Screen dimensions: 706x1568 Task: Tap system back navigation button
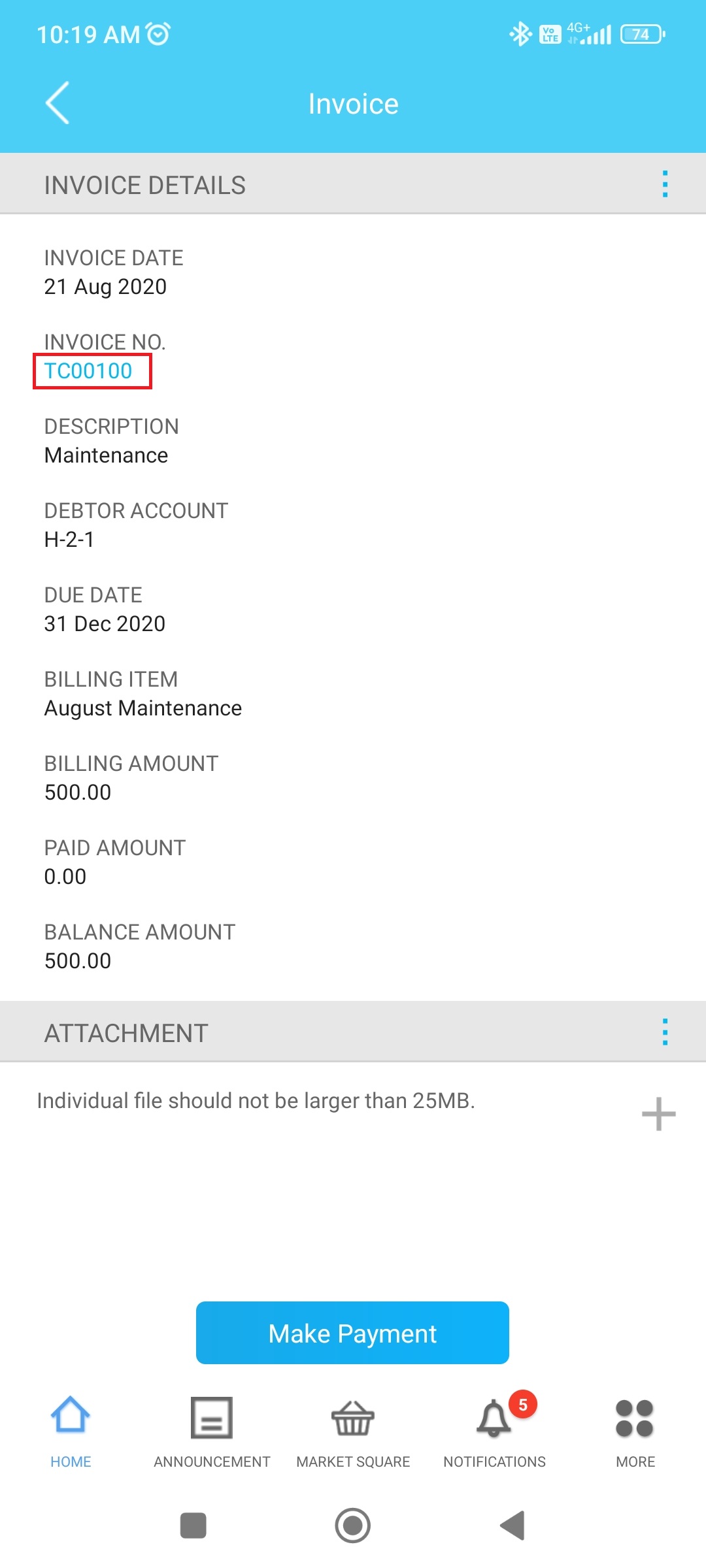pos(513,1526)
